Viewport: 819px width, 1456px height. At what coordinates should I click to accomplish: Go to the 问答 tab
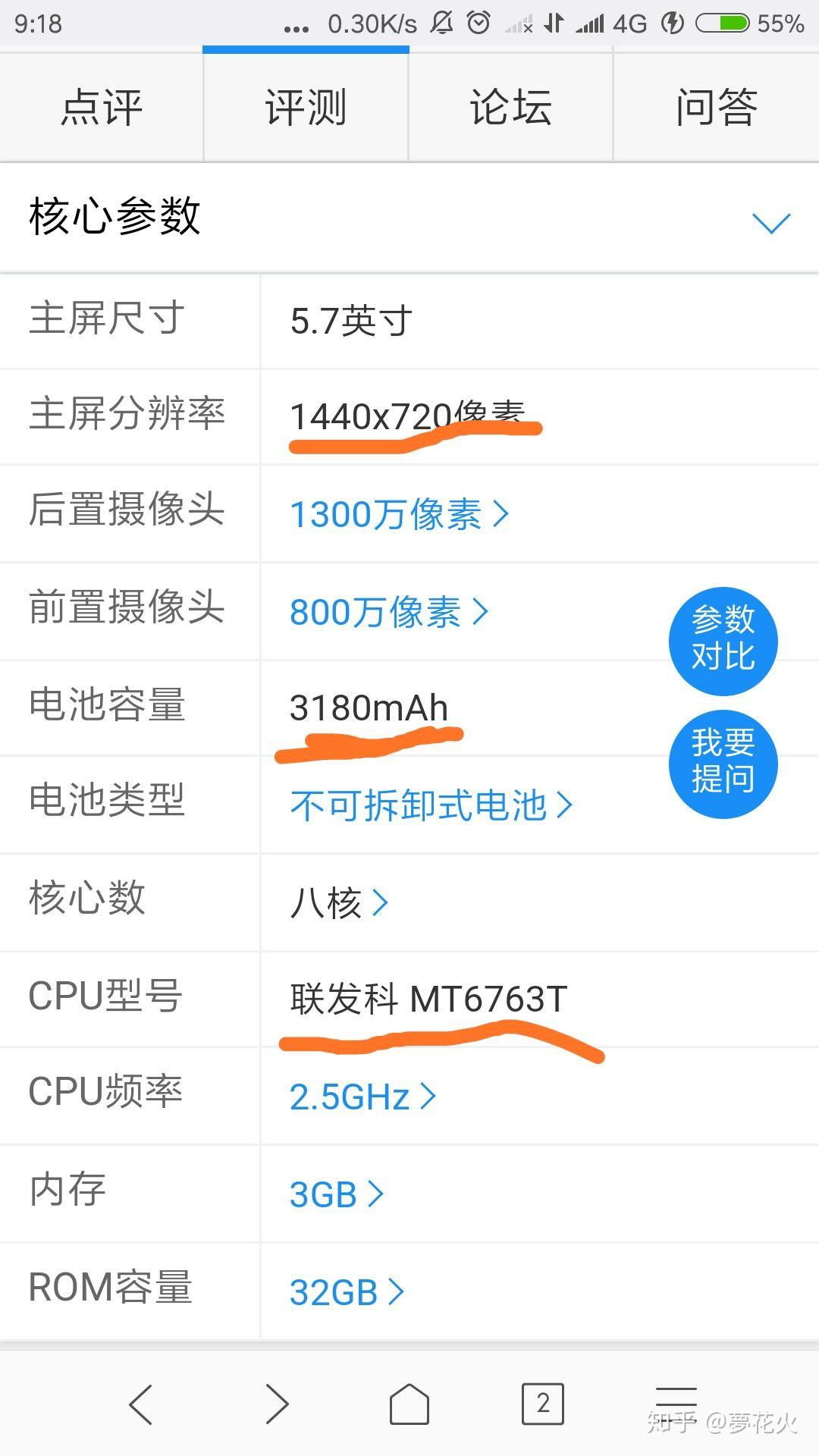click(716, 107)
